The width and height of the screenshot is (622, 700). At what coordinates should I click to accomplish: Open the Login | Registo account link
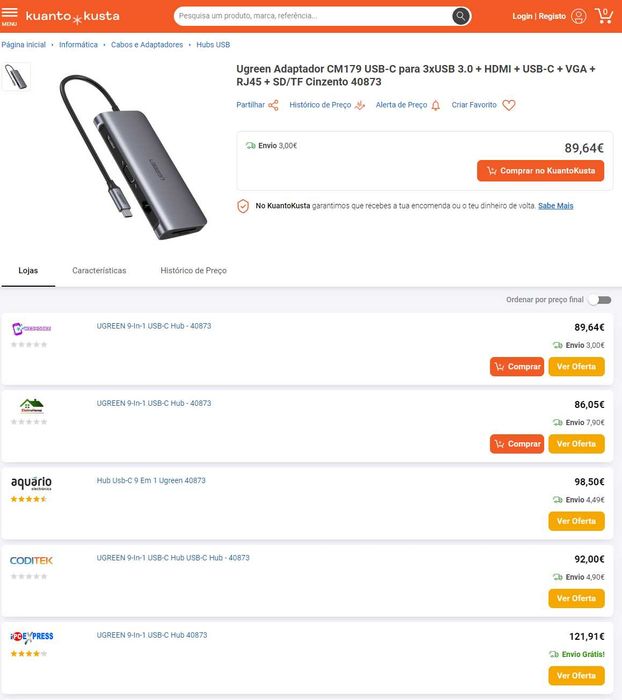(x=539, y=16)
